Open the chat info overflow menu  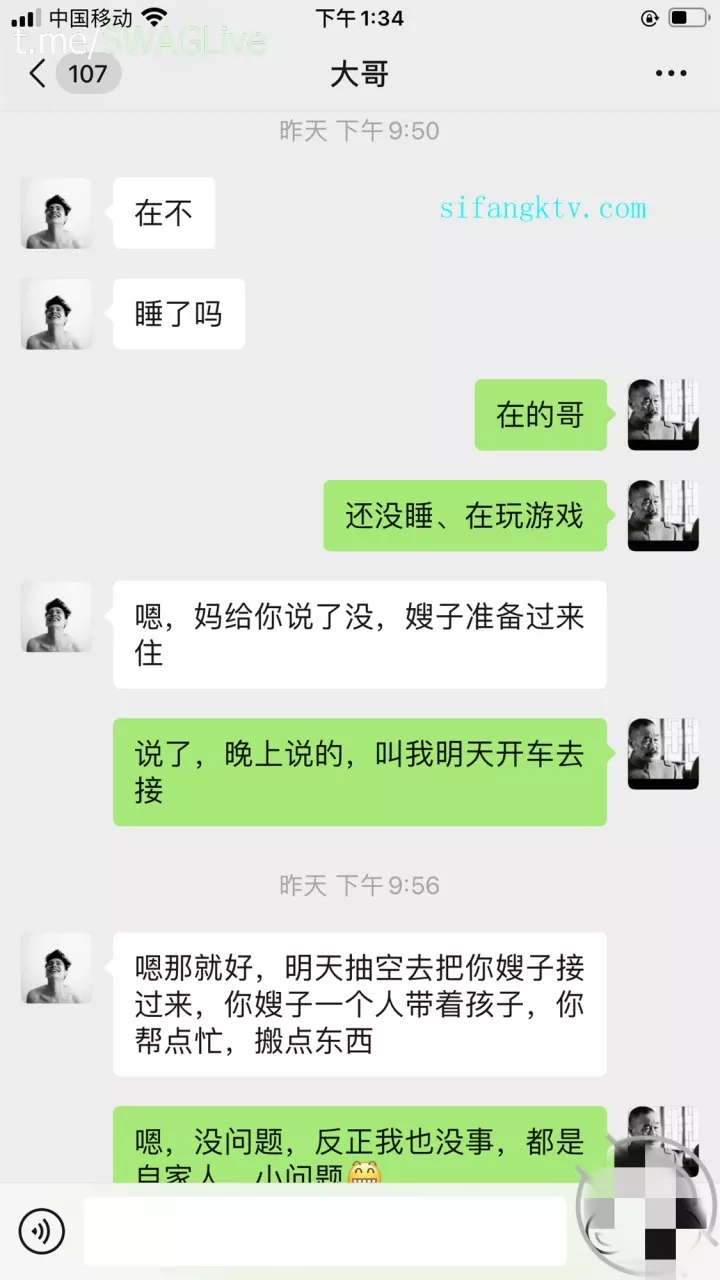[670, 74]
